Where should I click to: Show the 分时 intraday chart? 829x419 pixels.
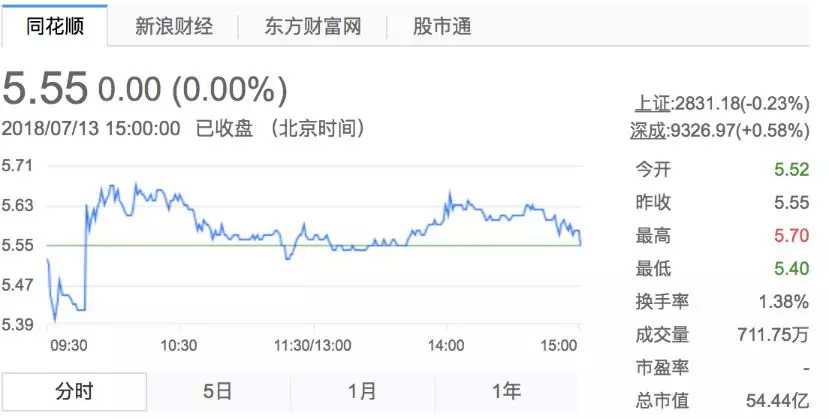tap(74, 392)
